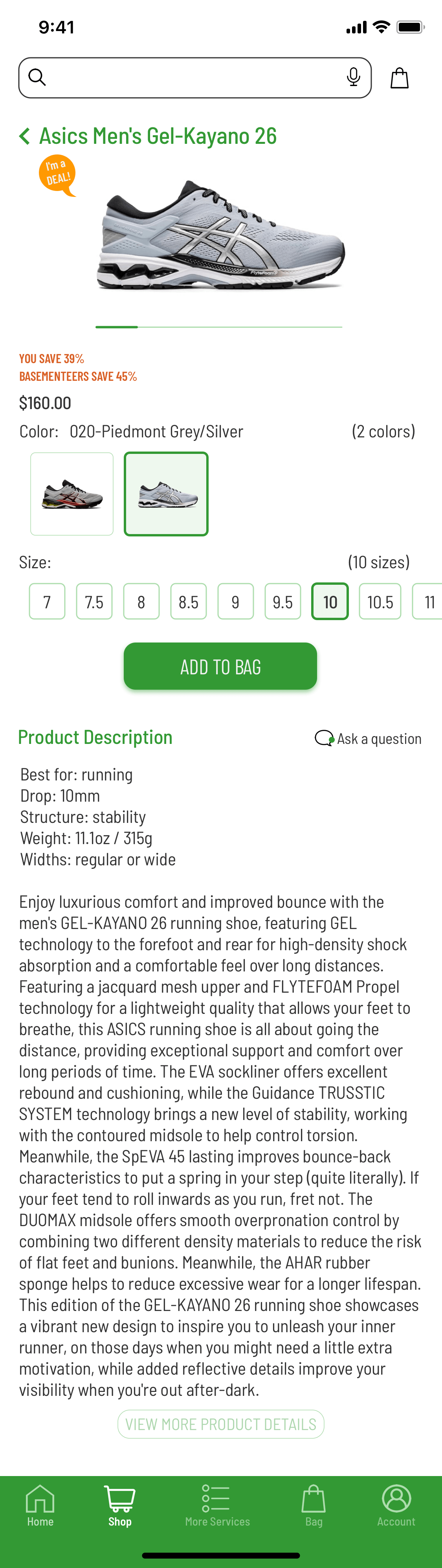Open the shopping bag icon at top

pyautogui.click(x=400, y=78)
